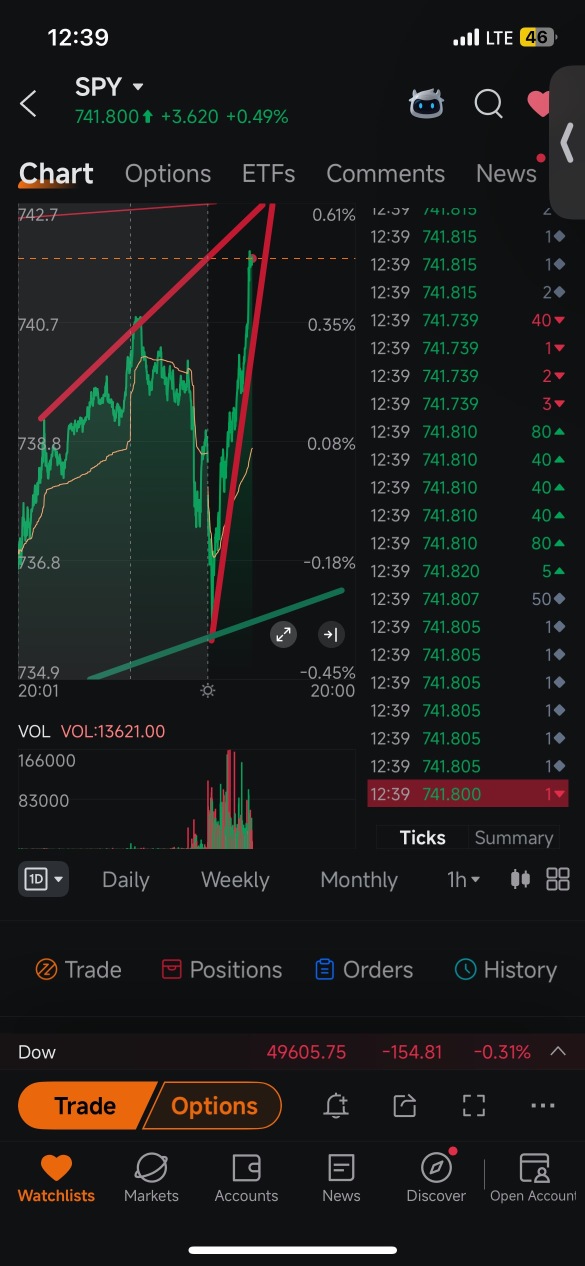
Task: Tap the orange Trade button
Action: (85, 1106)
